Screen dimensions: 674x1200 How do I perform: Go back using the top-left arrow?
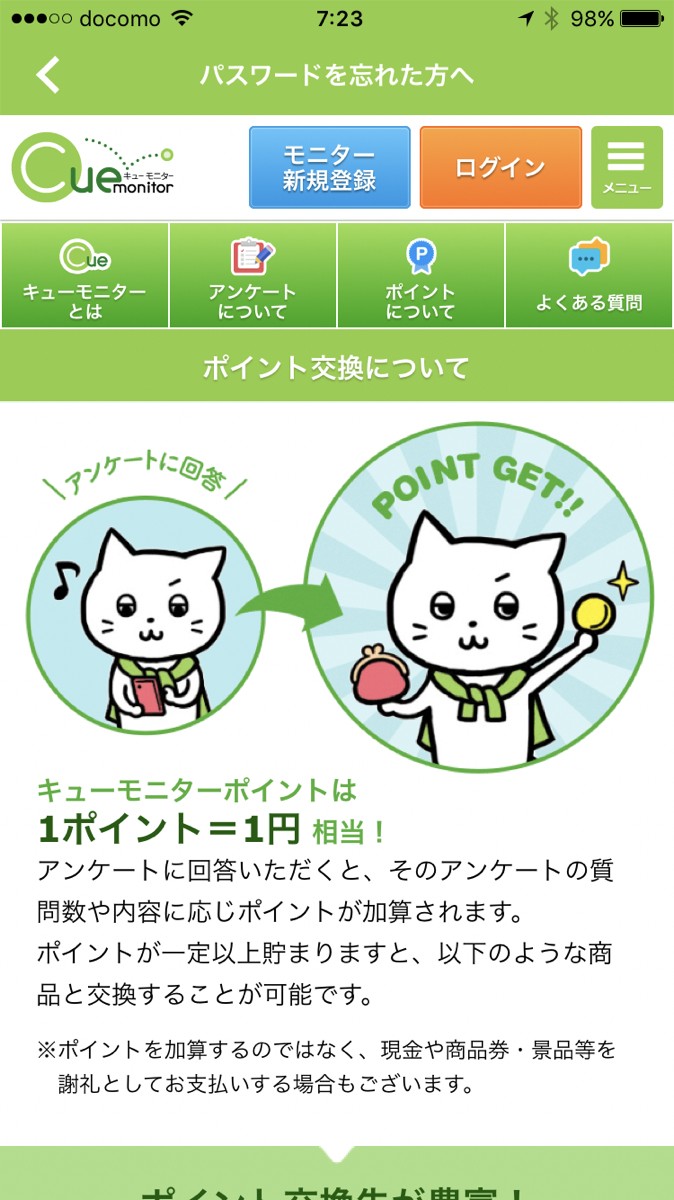click(47, 75)
